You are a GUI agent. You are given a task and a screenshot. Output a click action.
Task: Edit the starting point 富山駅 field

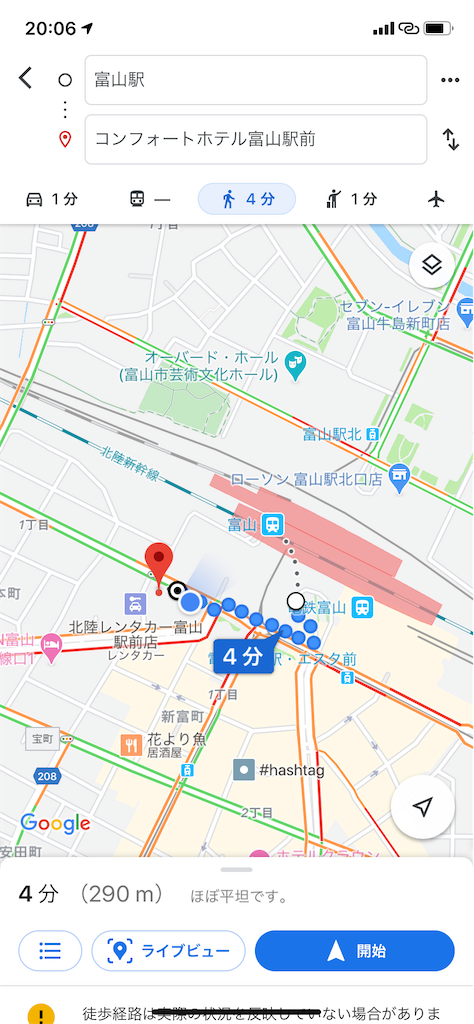pos(256,80)
